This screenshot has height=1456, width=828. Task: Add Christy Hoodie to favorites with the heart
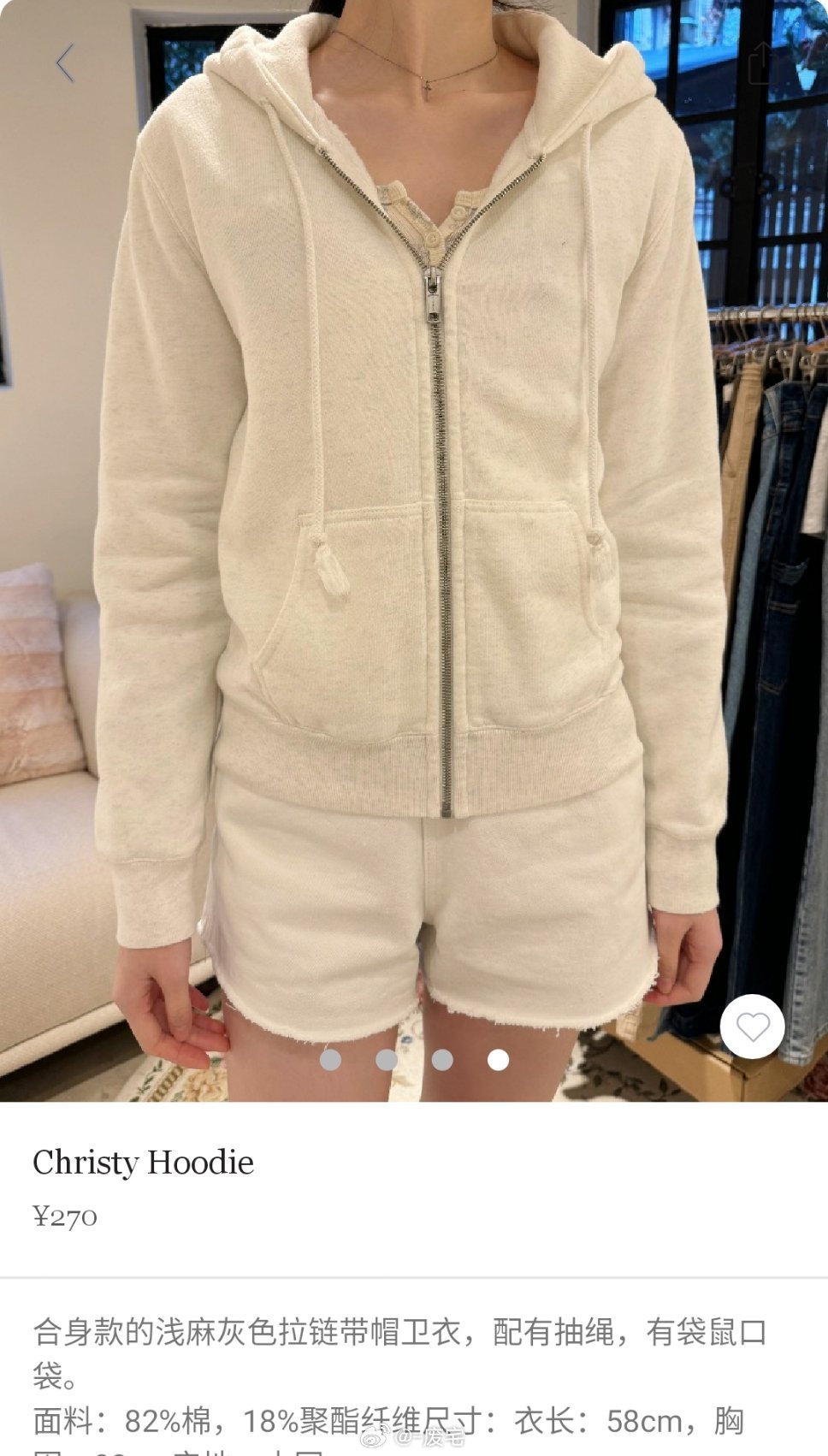click(753, 1027)
